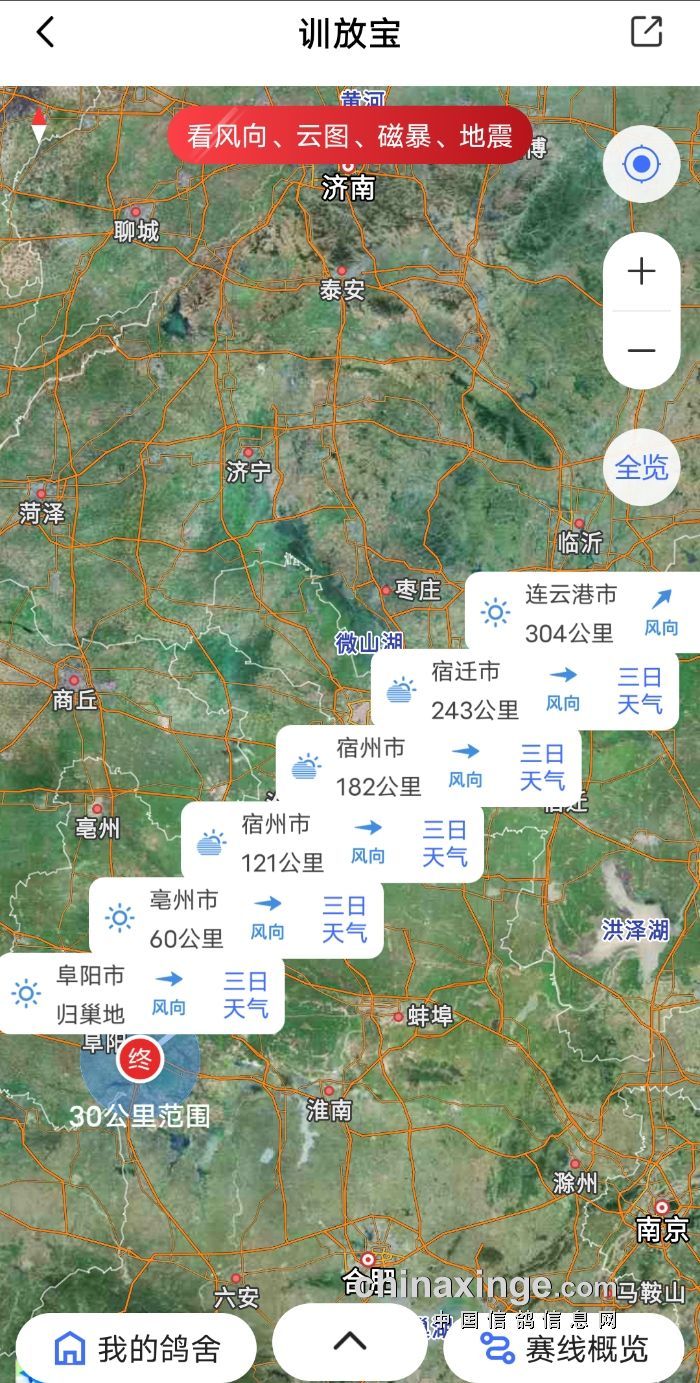
Task: Open the share icon in the header
Action: [647, 32]
